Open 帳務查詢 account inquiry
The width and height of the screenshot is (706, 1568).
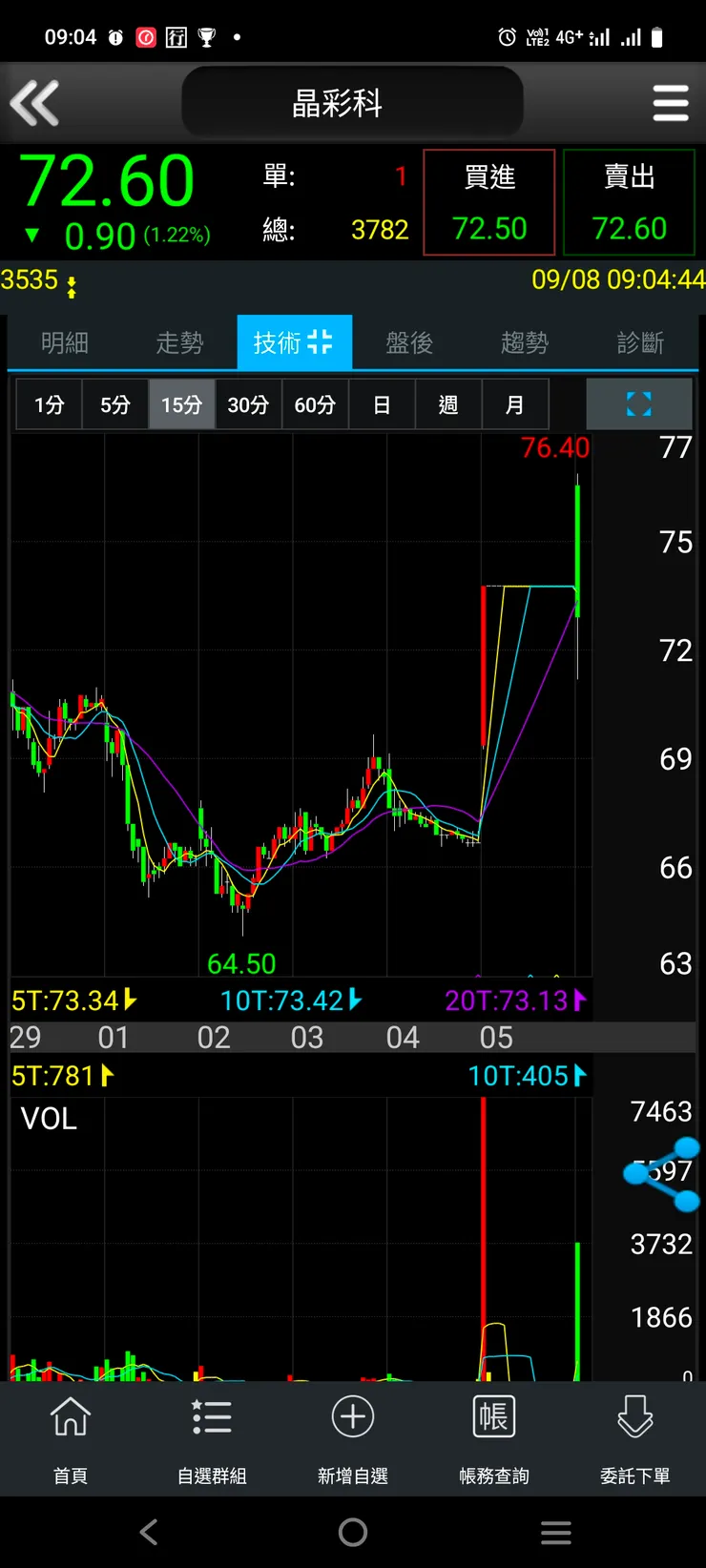[x=493, y=1436]
